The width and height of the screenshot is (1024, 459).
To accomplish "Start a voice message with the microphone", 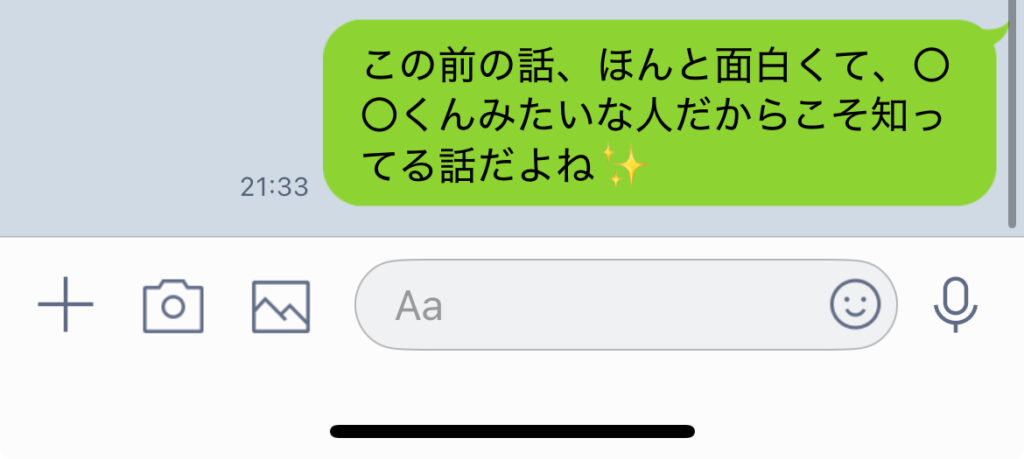I will tap(955, 304).
